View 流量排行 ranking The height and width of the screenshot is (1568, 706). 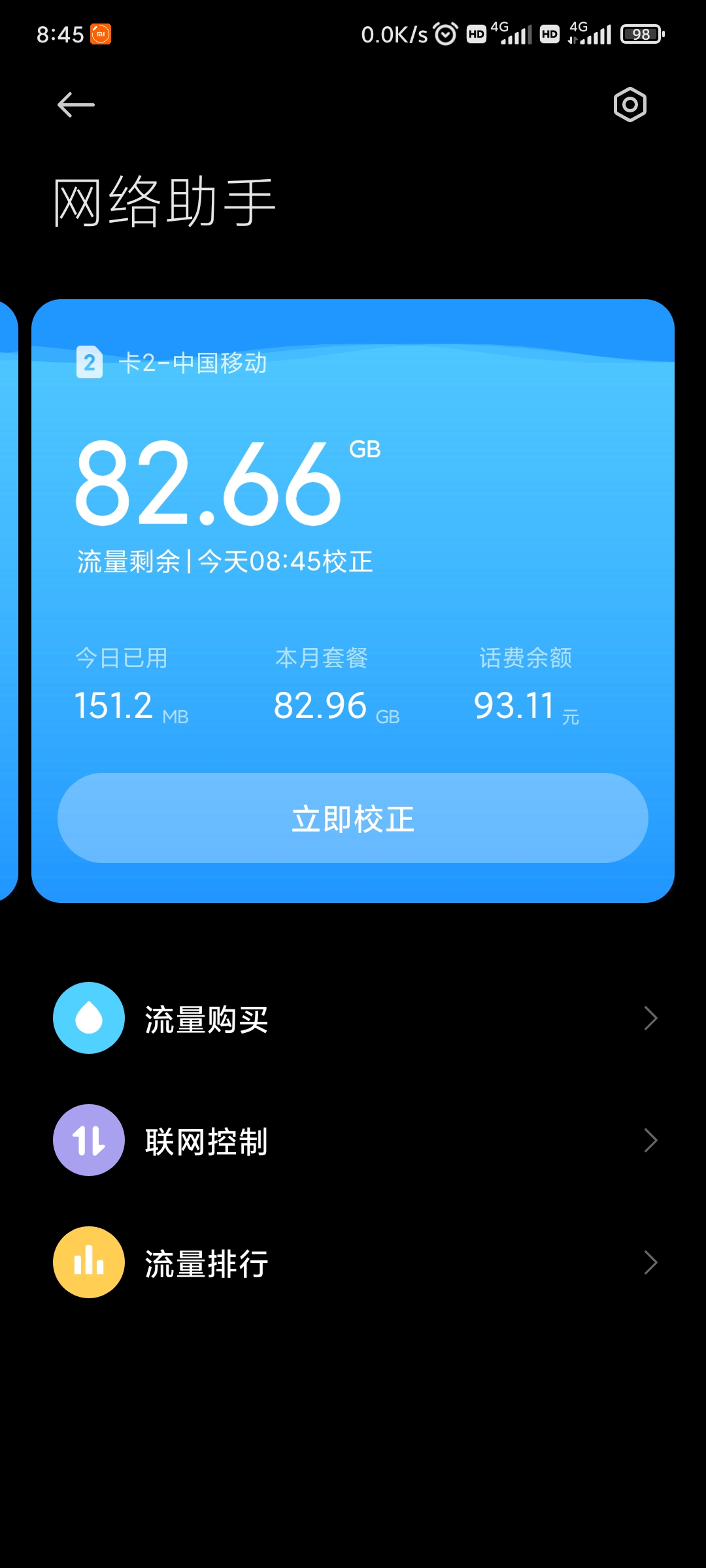(x=353, y=1262)
